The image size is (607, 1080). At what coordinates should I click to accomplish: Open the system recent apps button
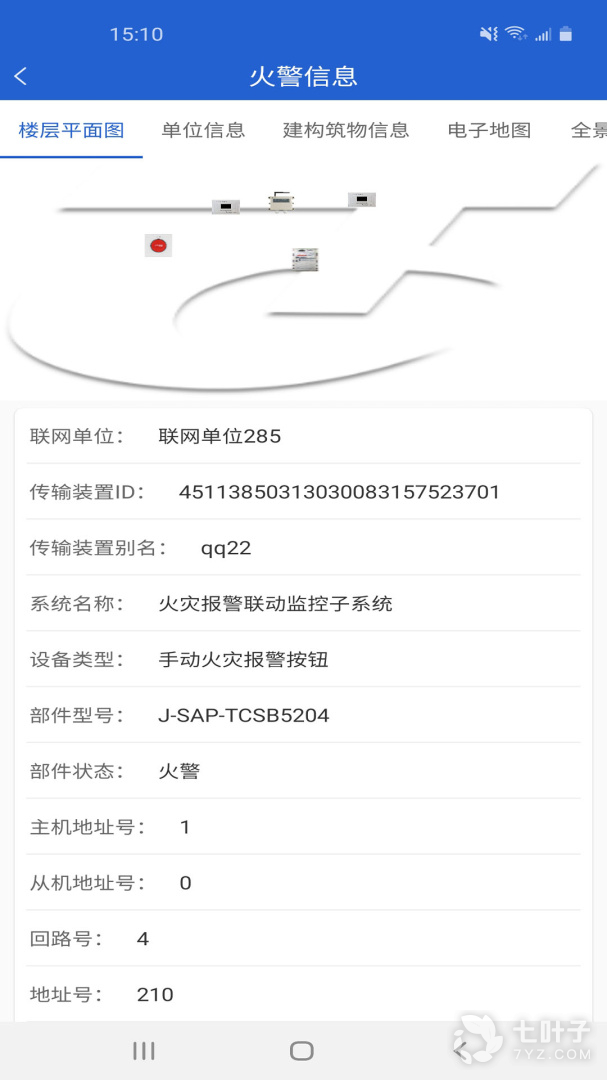point(144,1050)
